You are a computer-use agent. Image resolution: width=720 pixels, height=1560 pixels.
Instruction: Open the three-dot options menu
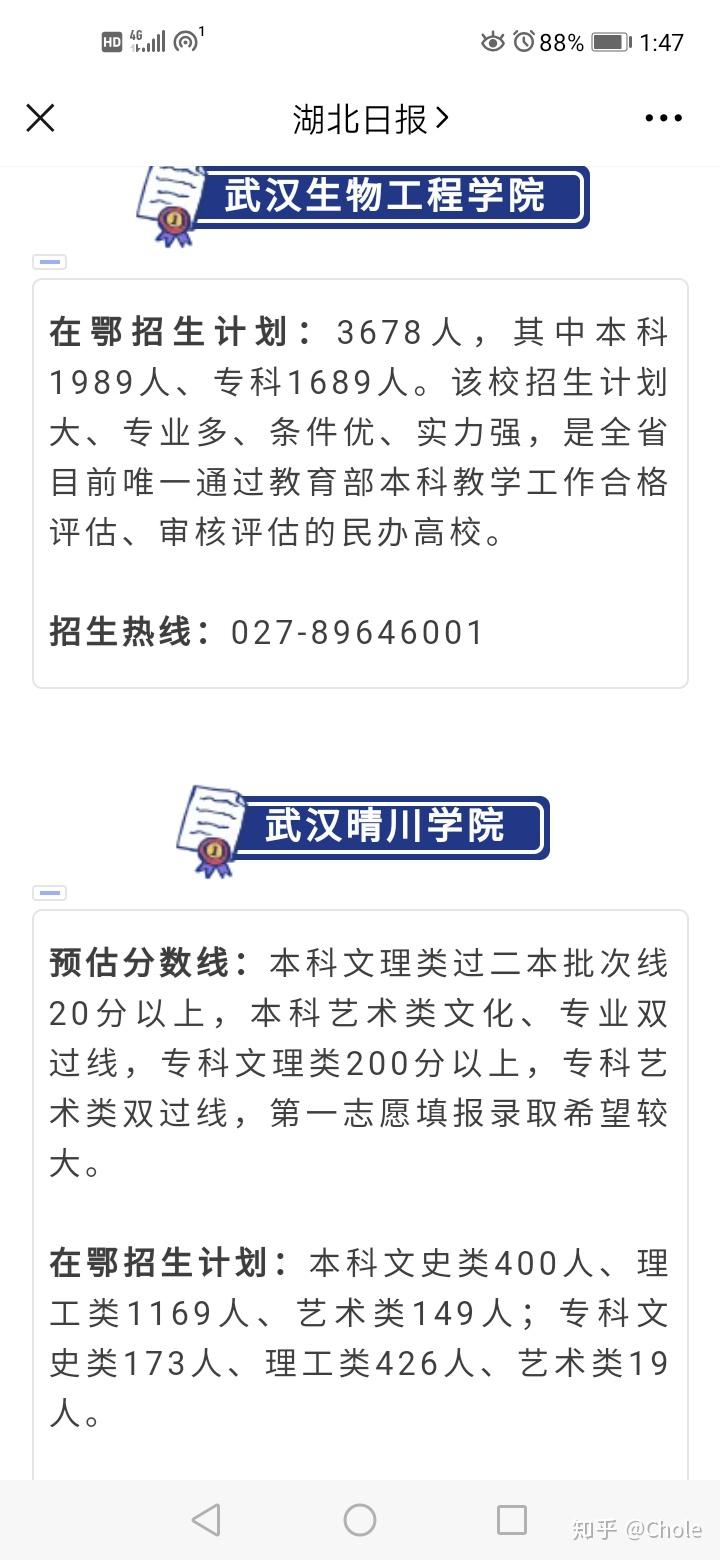tap(663, 117)
